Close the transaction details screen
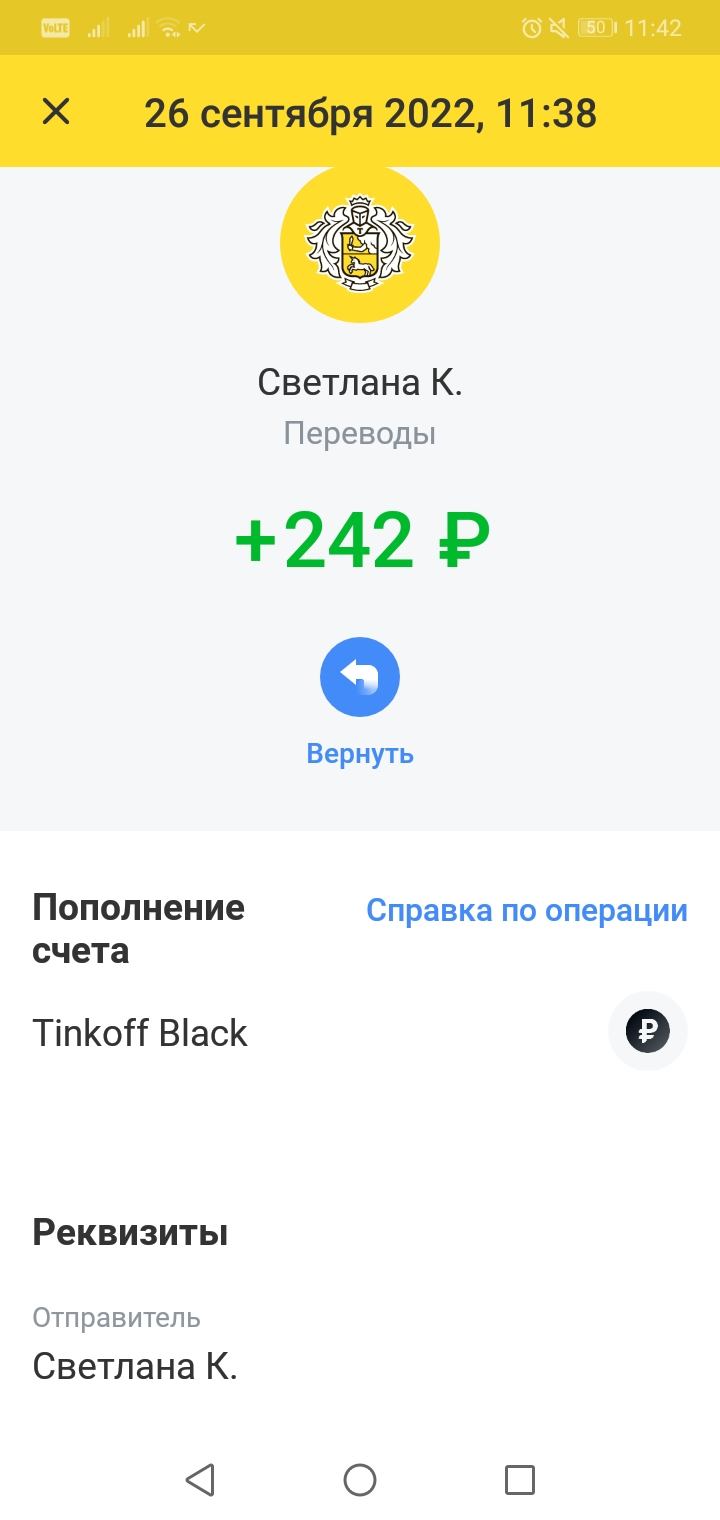The image size is (720, 1520). click(56, 112)
